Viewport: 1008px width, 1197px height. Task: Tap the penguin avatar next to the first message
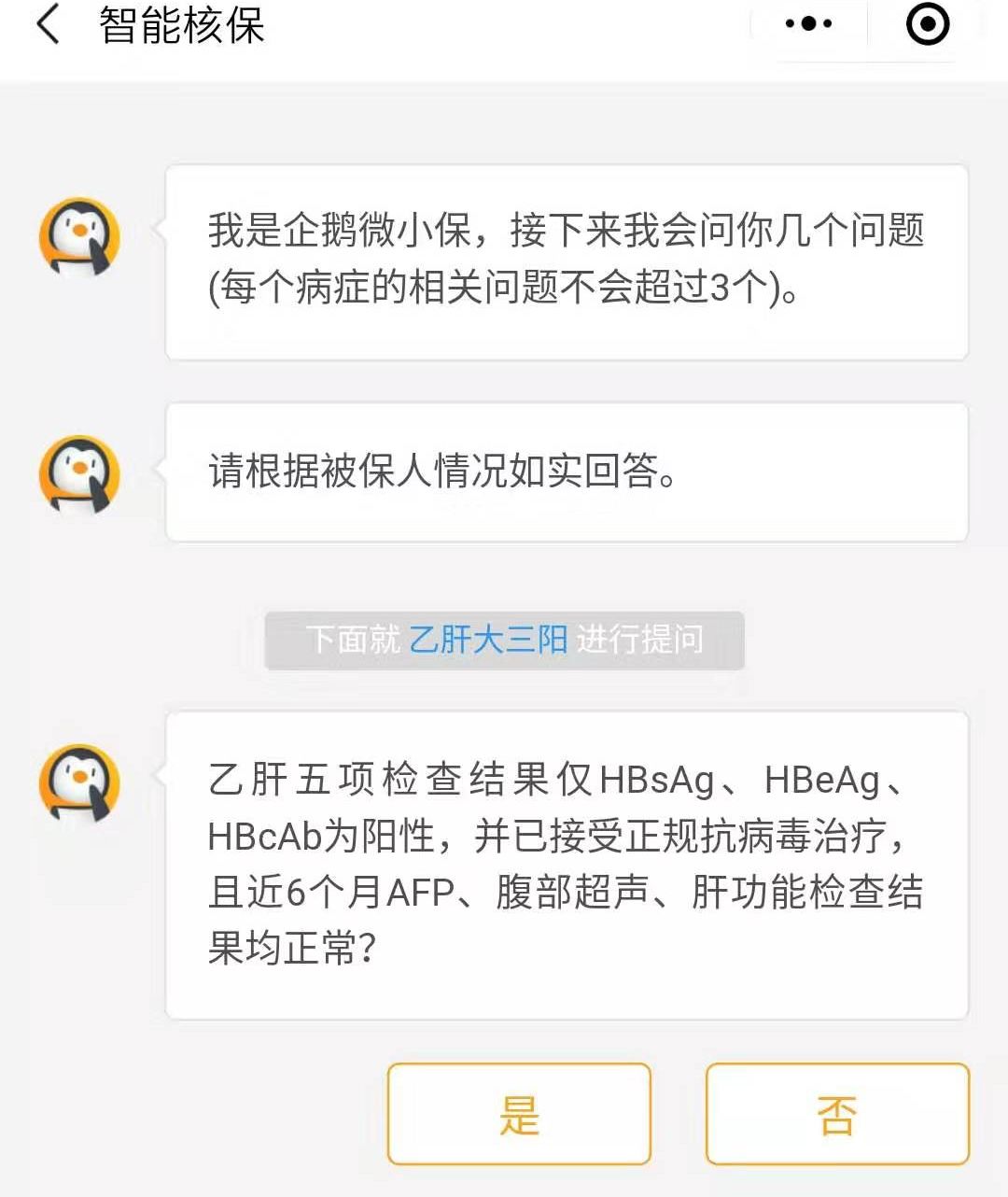pyautogui.click(x=82, y=238)
